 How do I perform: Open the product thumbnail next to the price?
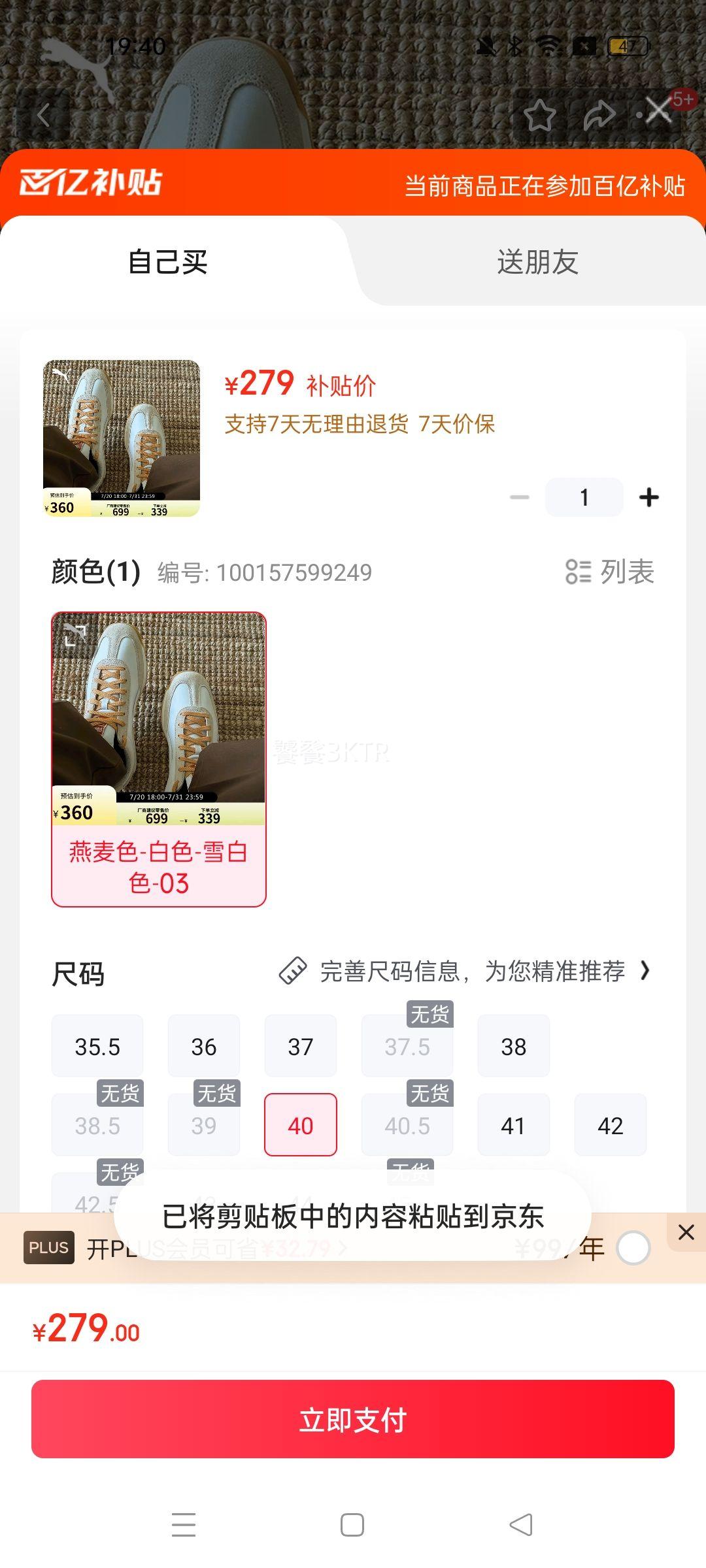tap(122, 438)
